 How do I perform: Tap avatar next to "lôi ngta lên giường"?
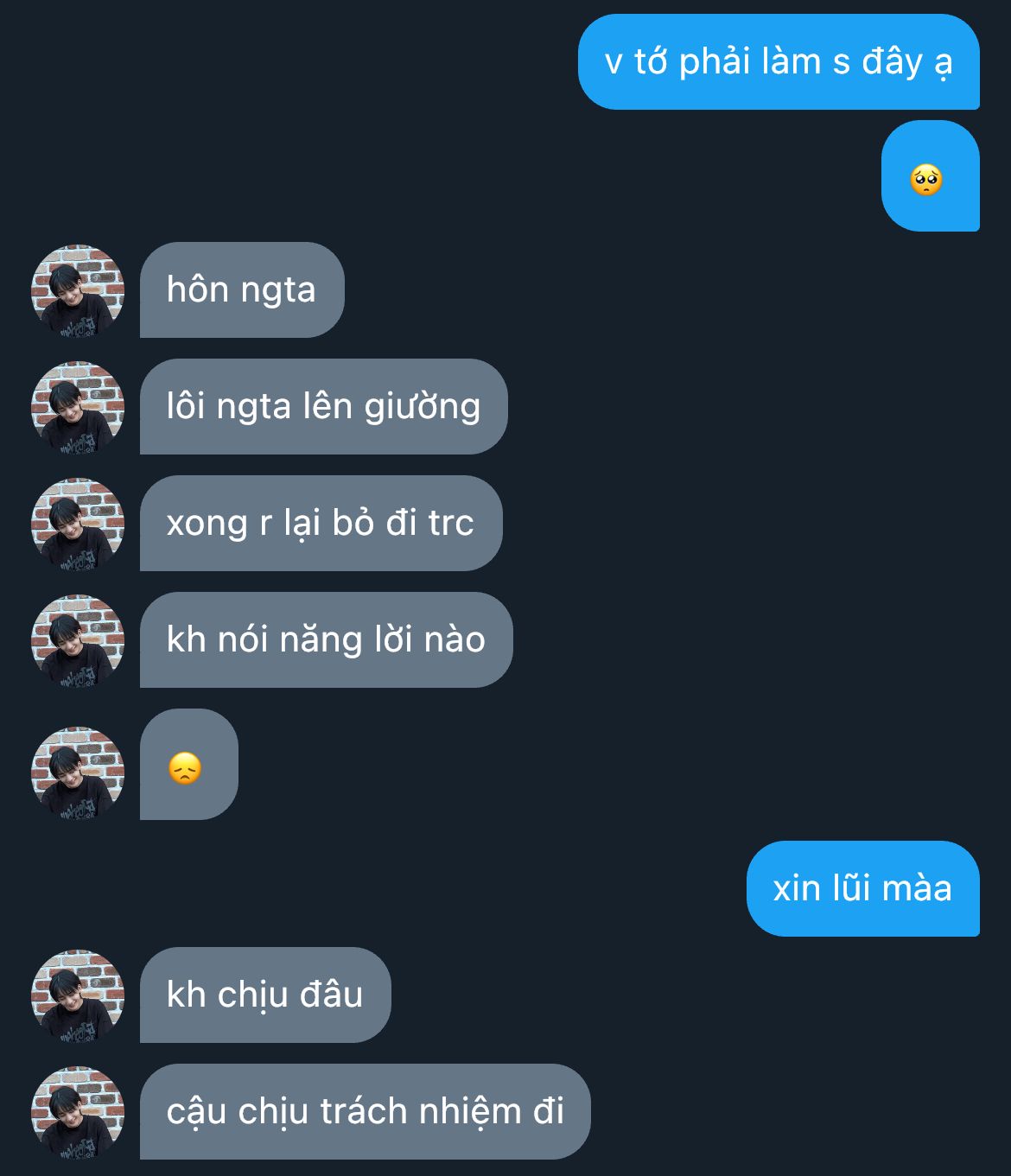coord(78,407)
